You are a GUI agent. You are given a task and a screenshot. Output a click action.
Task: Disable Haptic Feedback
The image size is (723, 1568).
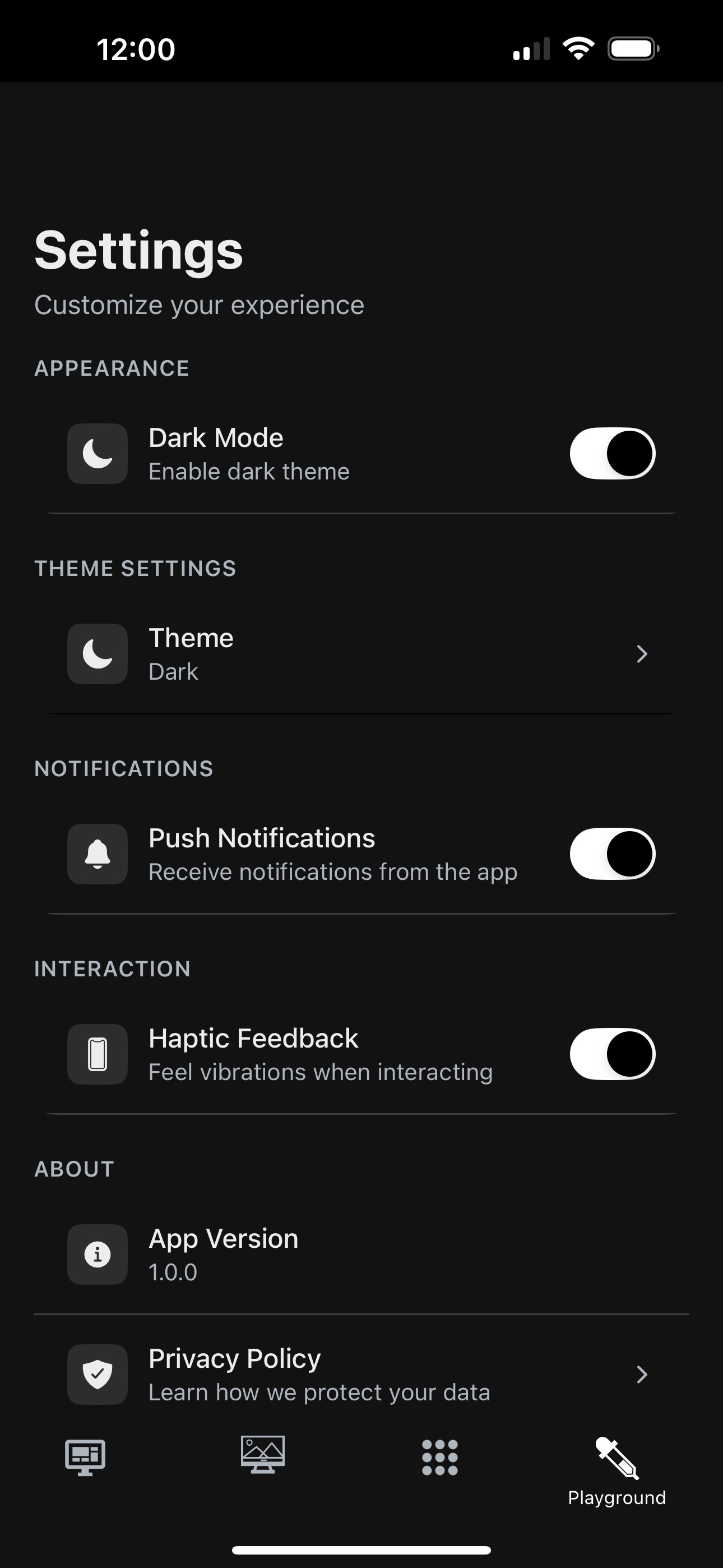click(x=611, y=1055)
